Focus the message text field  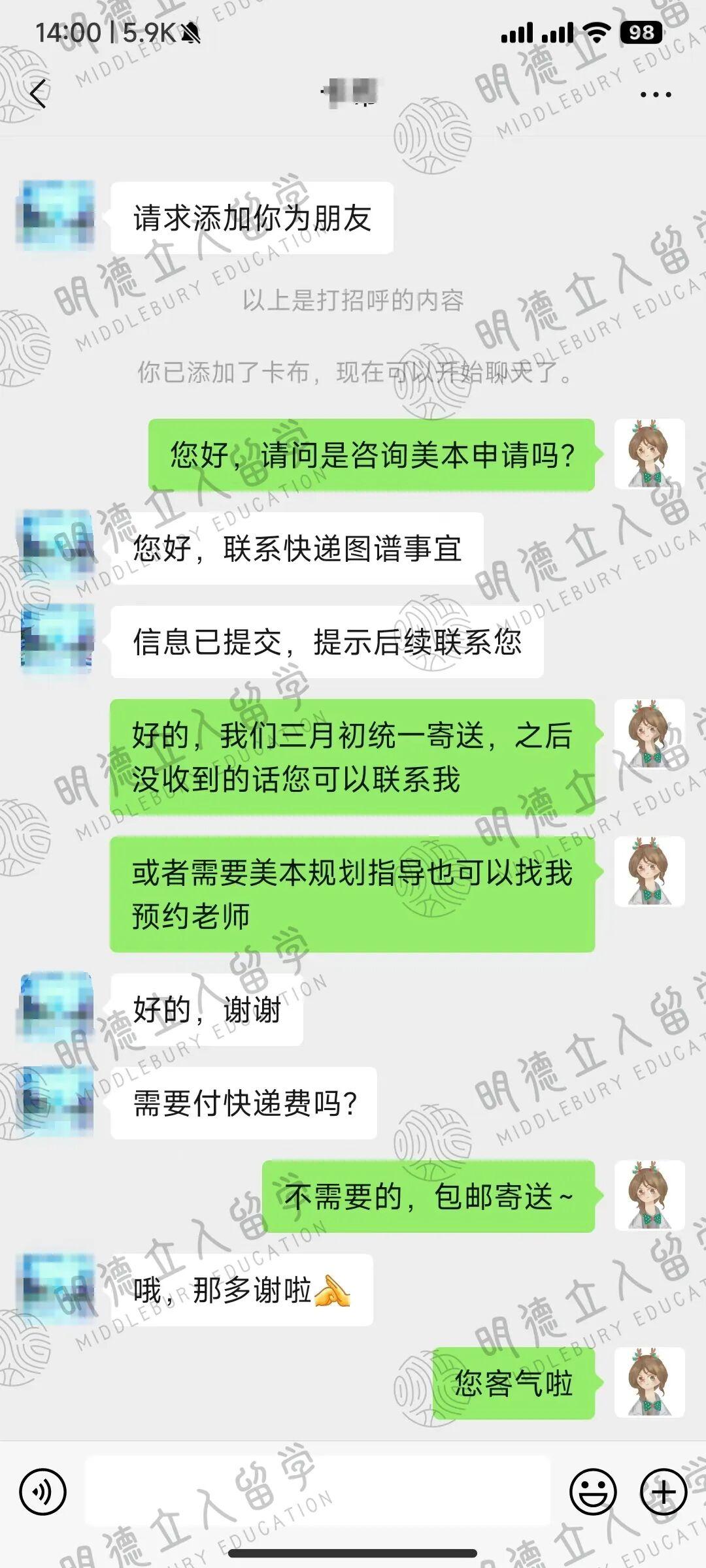click(x=318, y=1492)
